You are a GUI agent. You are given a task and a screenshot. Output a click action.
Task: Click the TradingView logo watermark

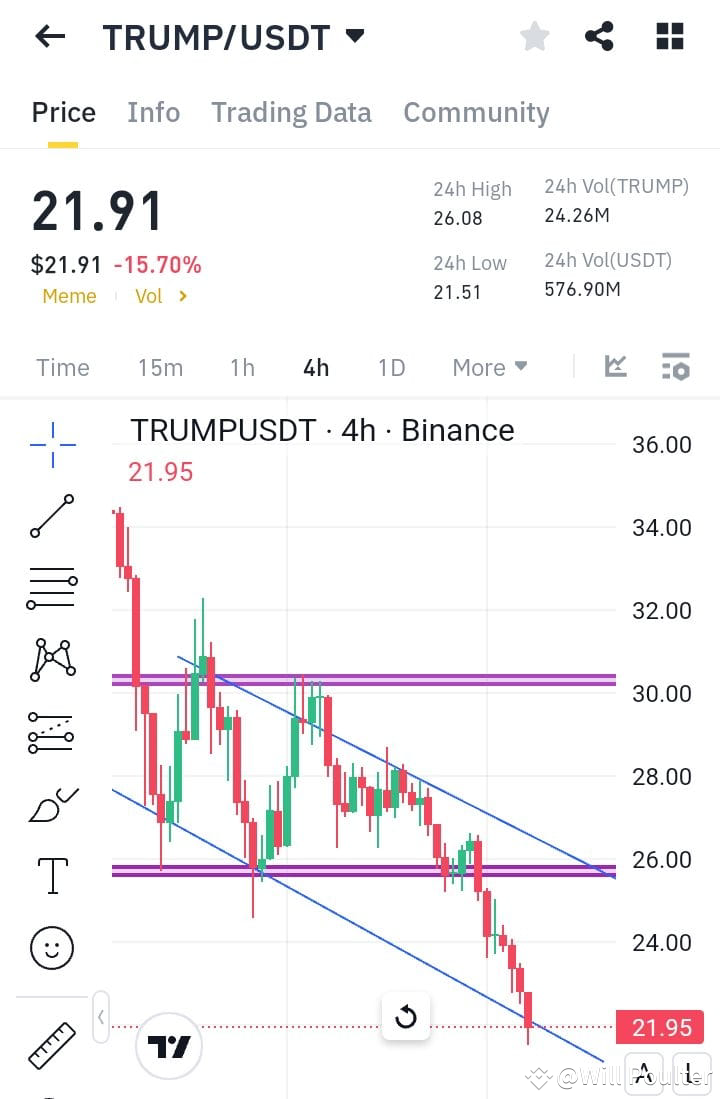(168, 1046)
